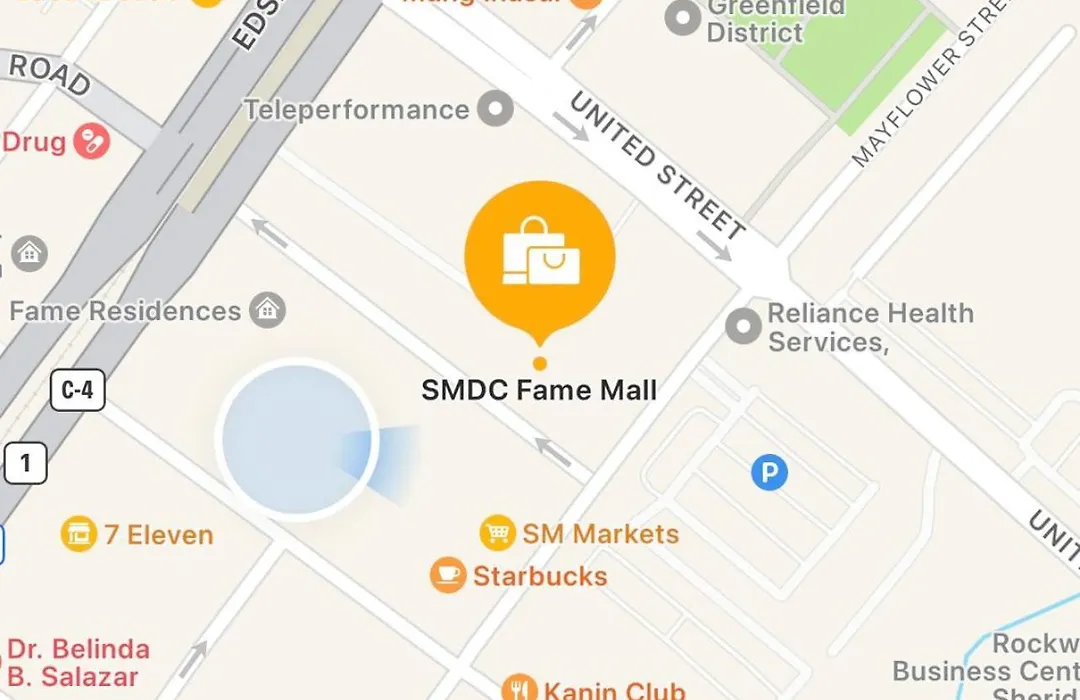Tap the 7 Eleven store marker

pyautogui.click(x=78, y=534)
